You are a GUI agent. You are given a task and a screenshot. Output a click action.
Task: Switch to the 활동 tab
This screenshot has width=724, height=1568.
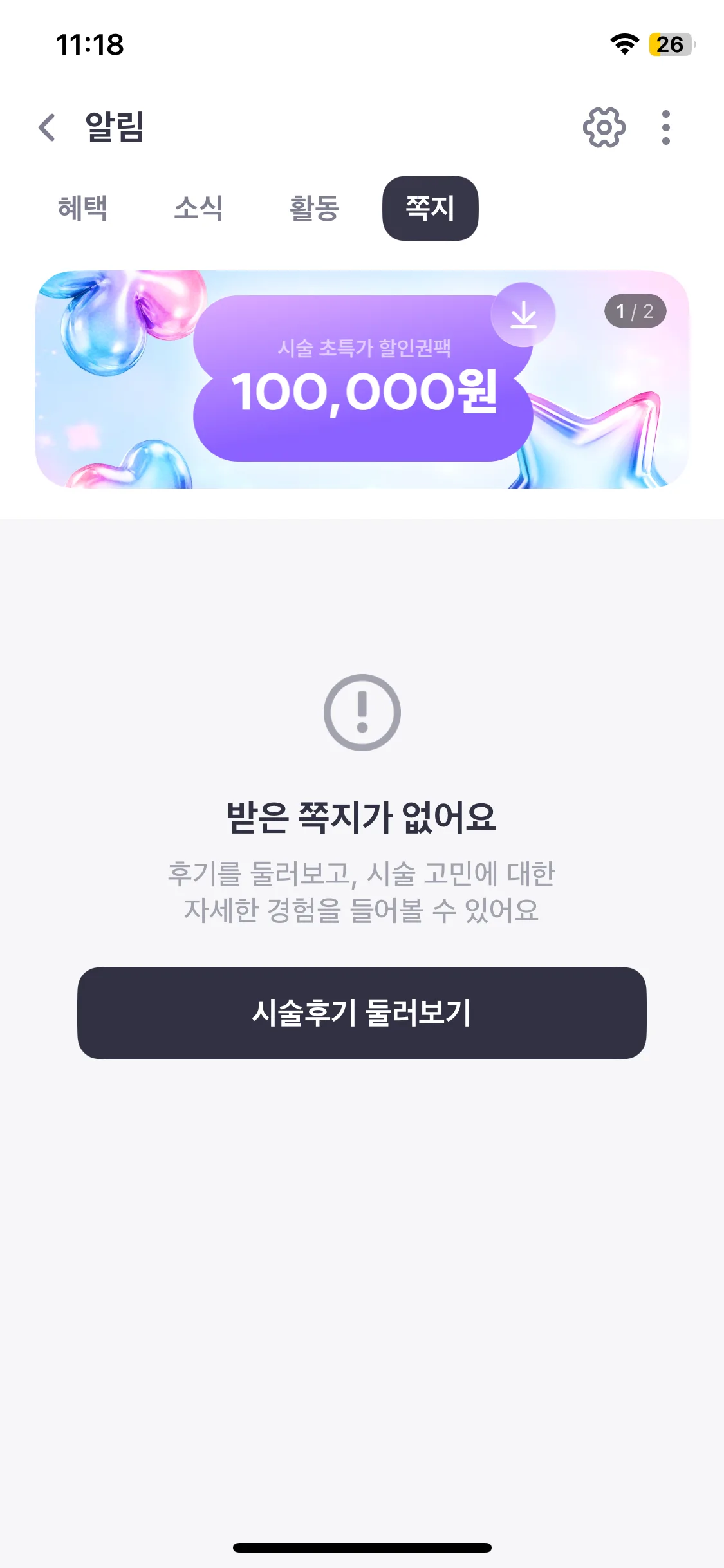pyautogui.click(x=314, y=209)
